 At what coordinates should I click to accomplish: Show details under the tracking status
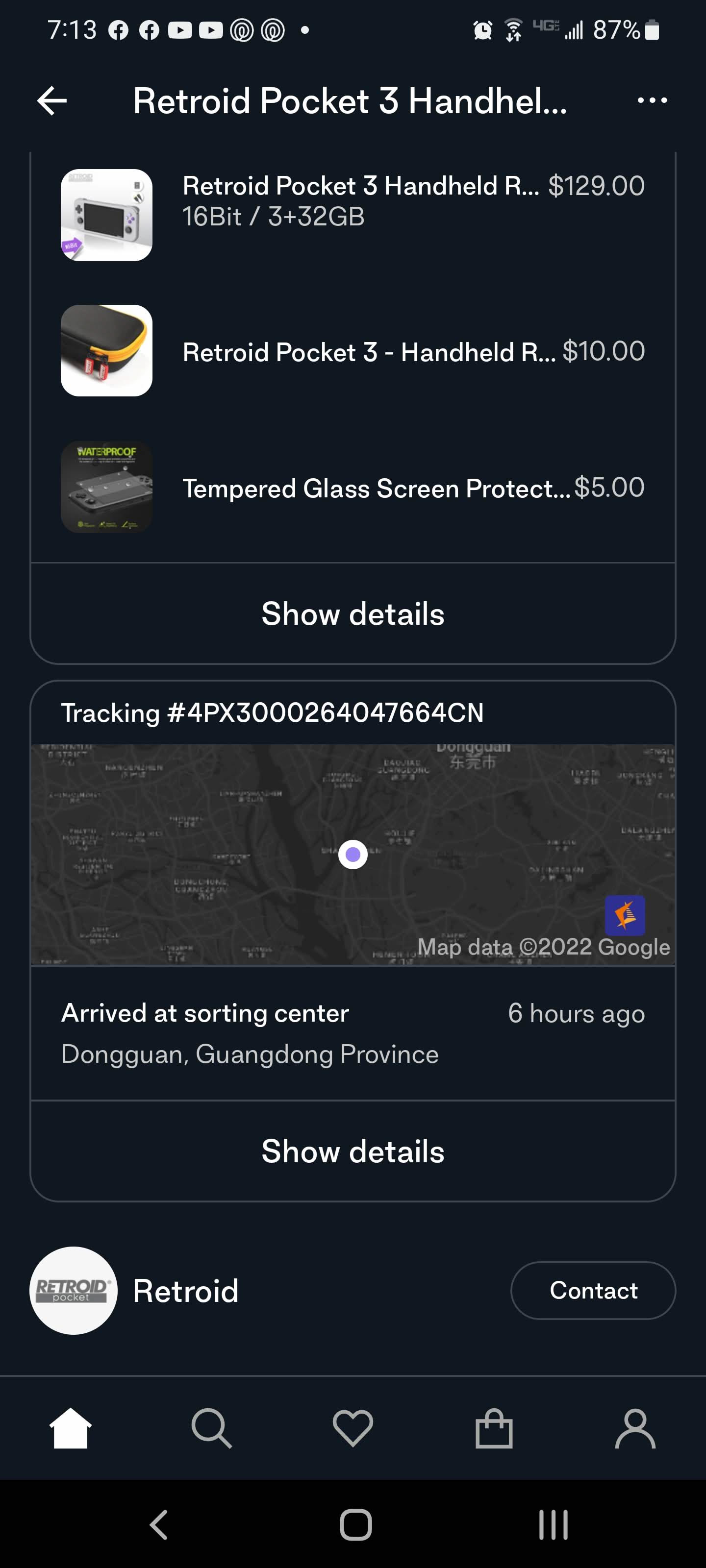[353, 1151]
